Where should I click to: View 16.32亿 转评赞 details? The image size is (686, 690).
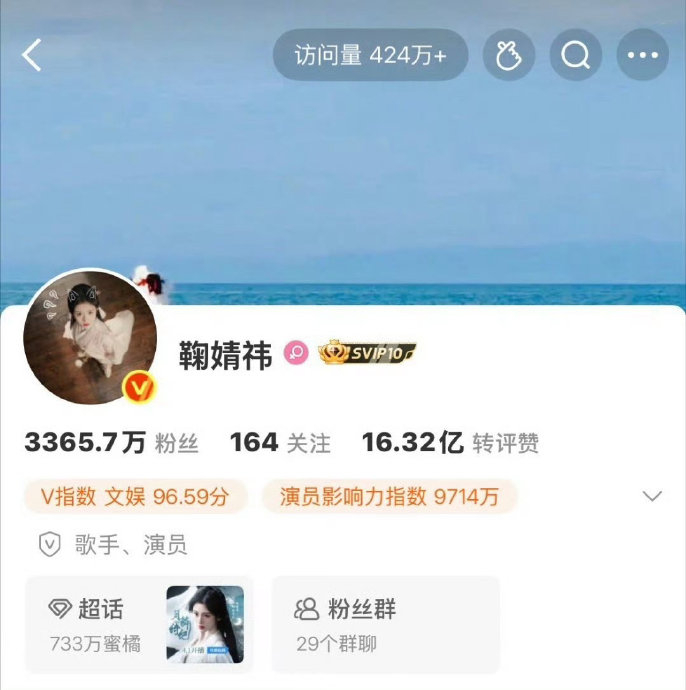[x=450, y=443]
